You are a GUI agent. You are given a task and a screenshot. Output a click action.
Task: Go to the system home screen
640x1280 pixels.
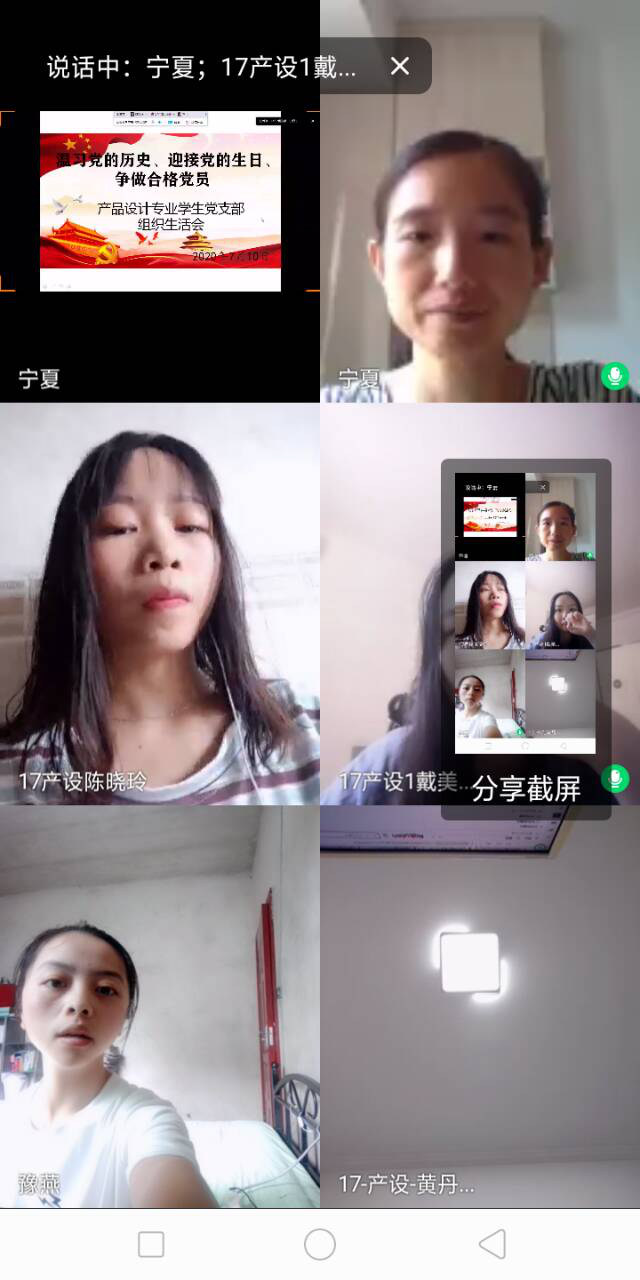[320, 1244]
